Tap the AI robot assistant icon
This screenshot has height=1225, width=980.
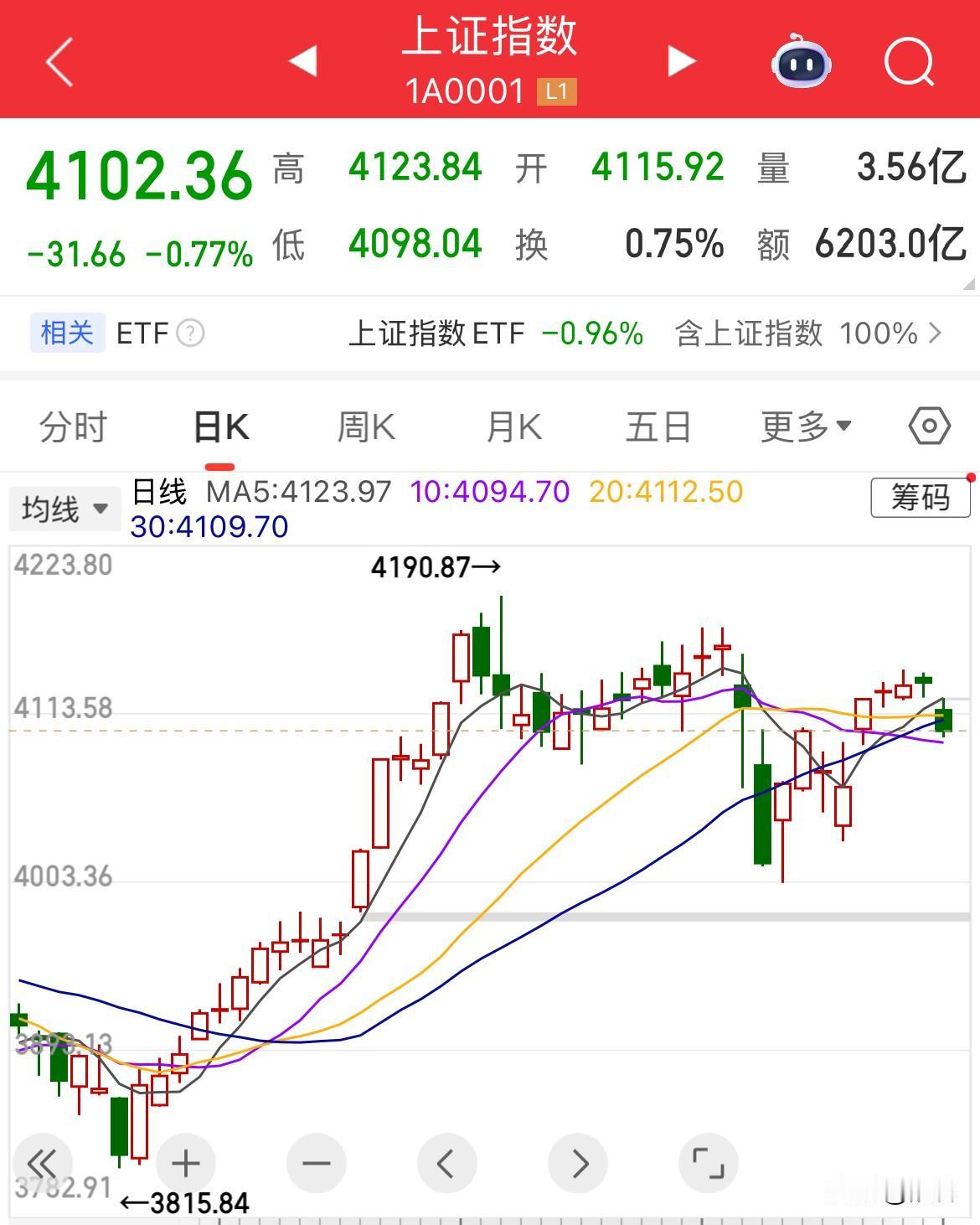[801, 62]
